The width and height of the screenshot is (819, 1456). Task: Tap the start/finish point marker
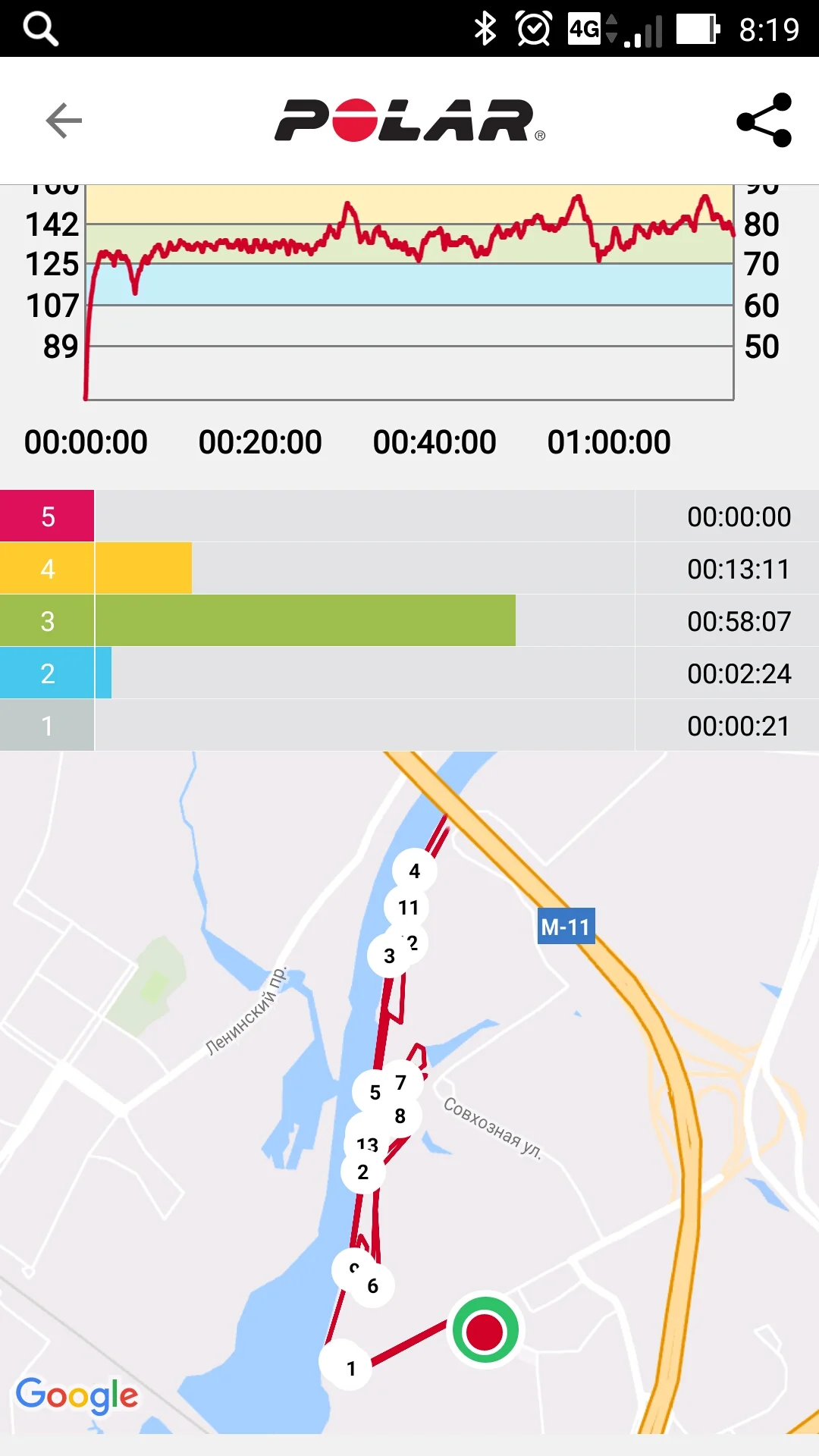tap(485, 1331)
